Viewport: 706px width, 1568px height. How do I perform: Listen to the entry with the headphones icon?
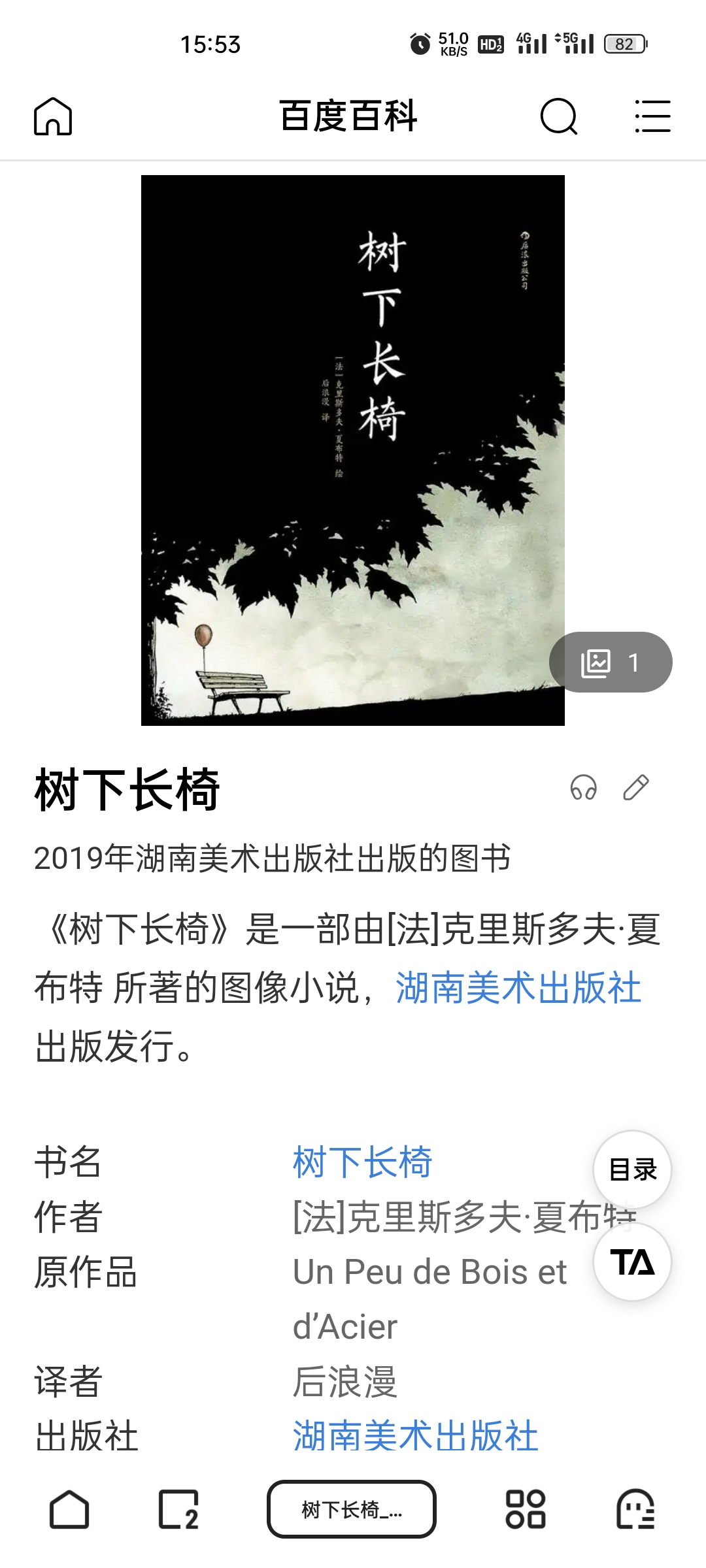click(583, 788)
